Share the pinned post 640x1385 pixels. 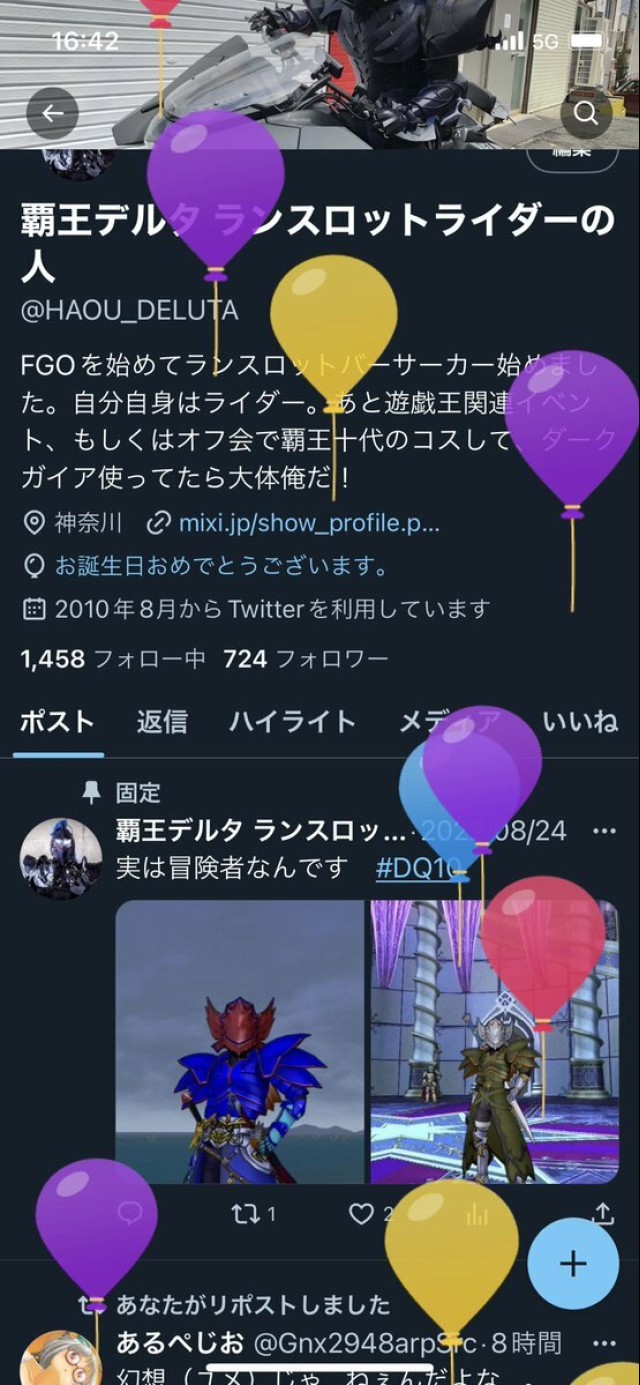pyautogui.click(x=603, y=1214)
